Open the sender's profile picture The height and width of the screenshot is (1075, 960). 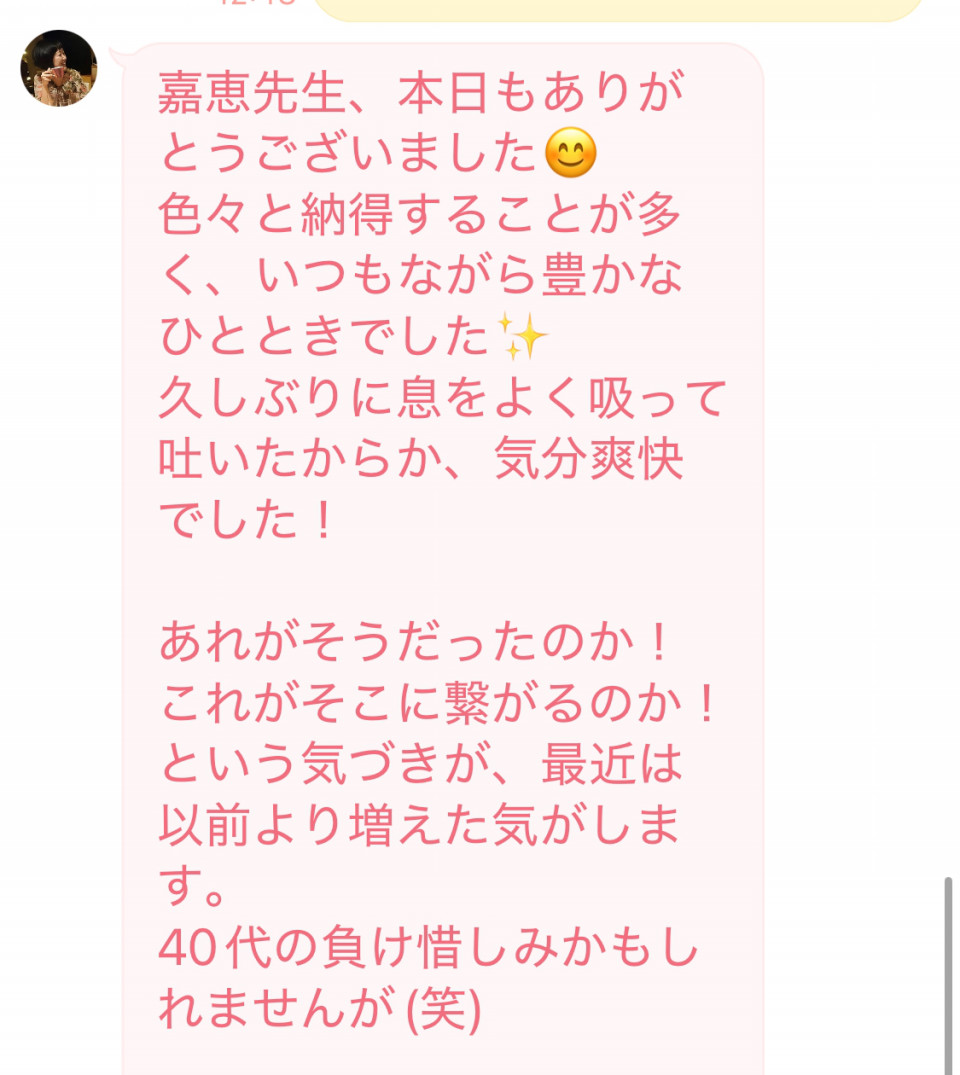coord(59,68)
